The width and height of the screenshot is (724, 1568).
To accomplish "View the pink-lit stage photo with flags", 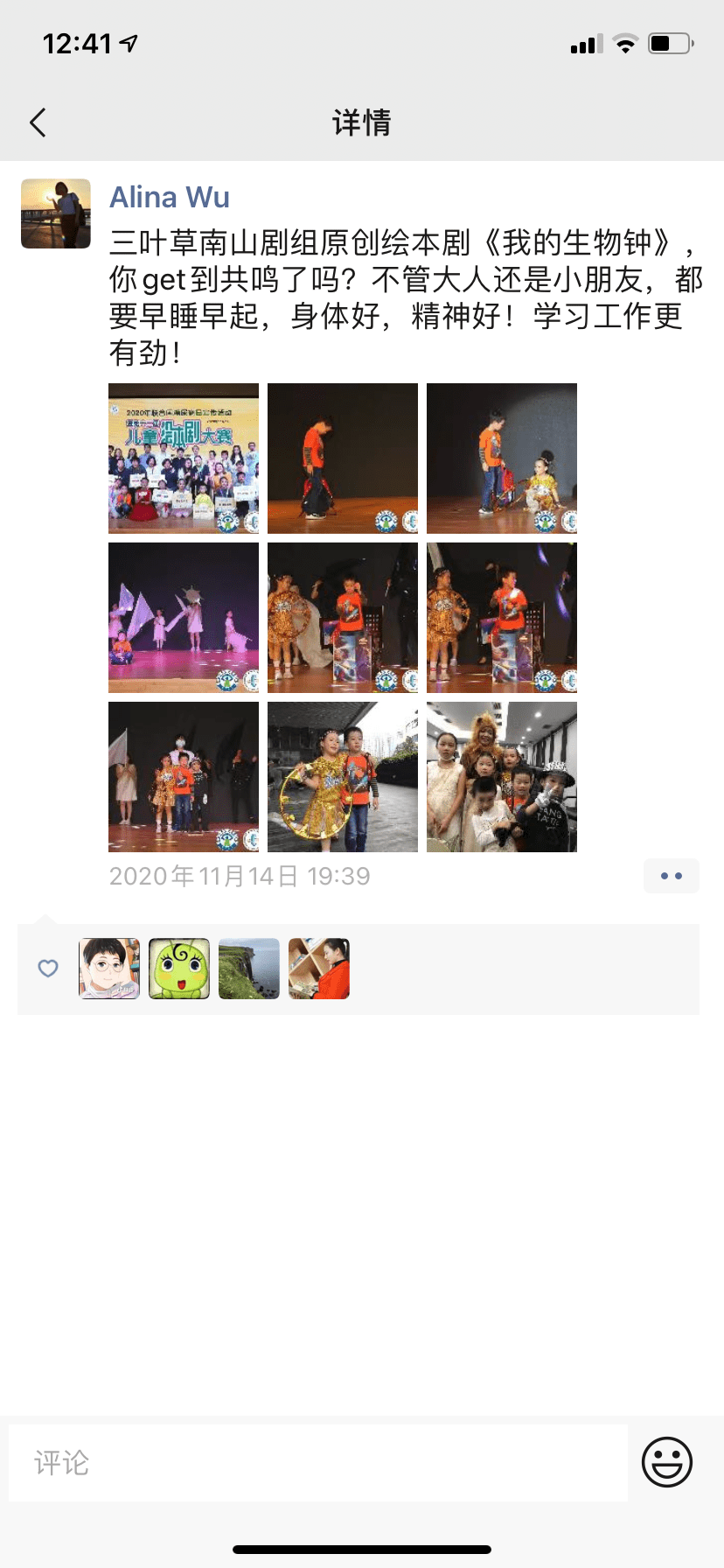I will pyautogui.click(x=184, y=618).
